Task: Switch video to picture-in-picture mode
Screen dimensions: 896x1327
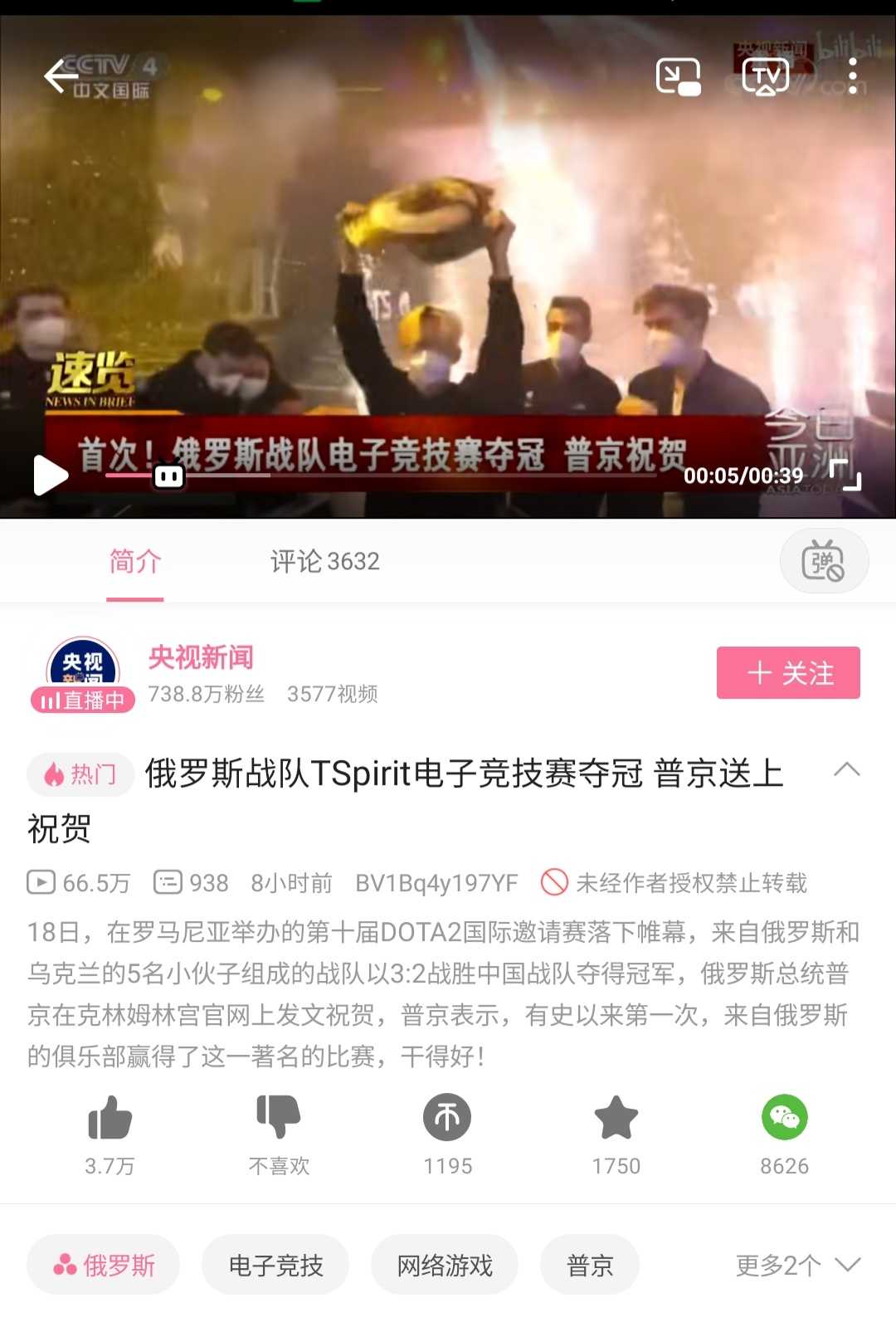Action: click(678, 76)
